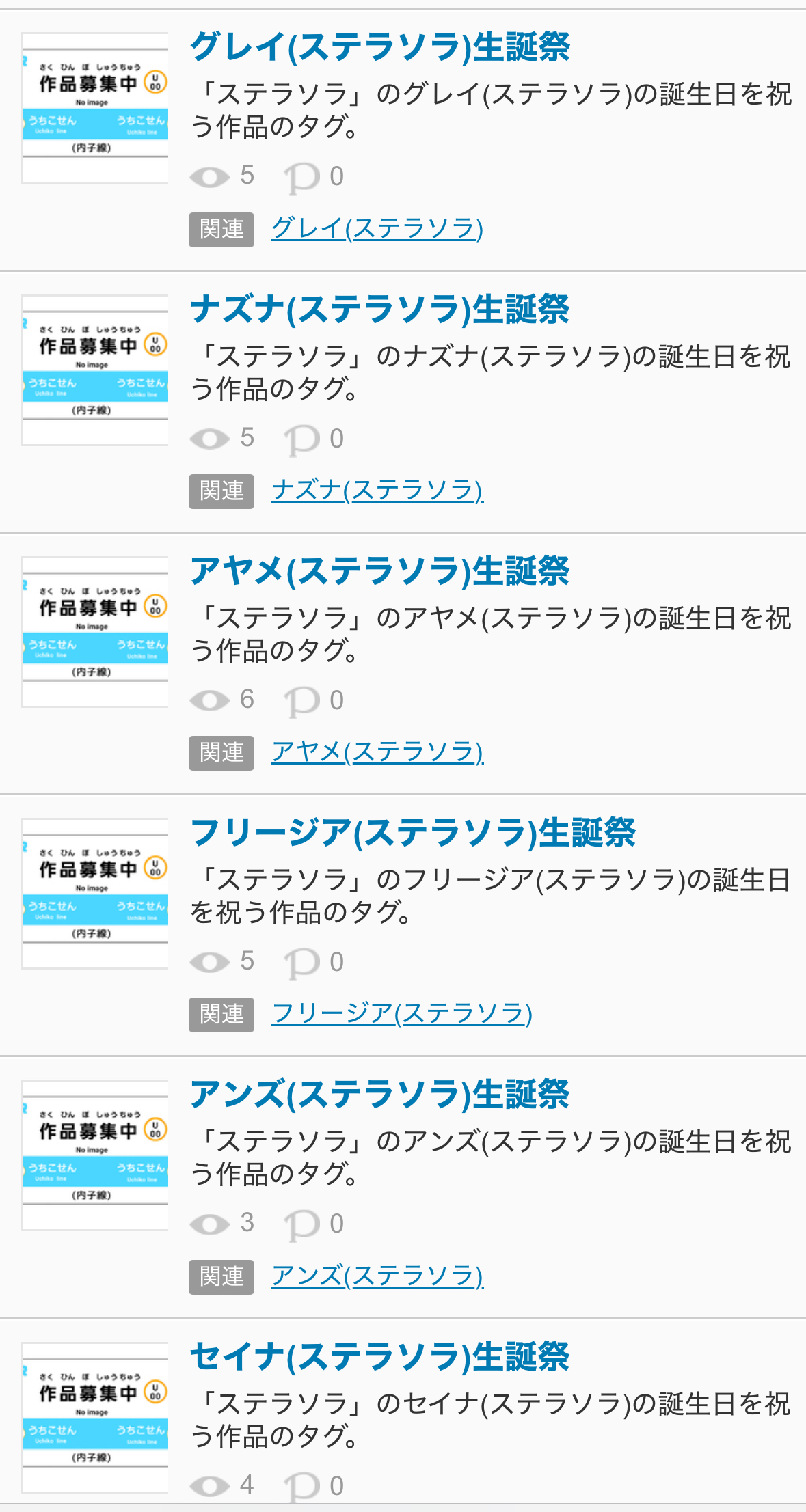Image resolution: width=806 pixels, height=1512 pixels.
Task: Open the フリージア(ステラソラ)生誕祭 tag title
Action: pos(413,832)
